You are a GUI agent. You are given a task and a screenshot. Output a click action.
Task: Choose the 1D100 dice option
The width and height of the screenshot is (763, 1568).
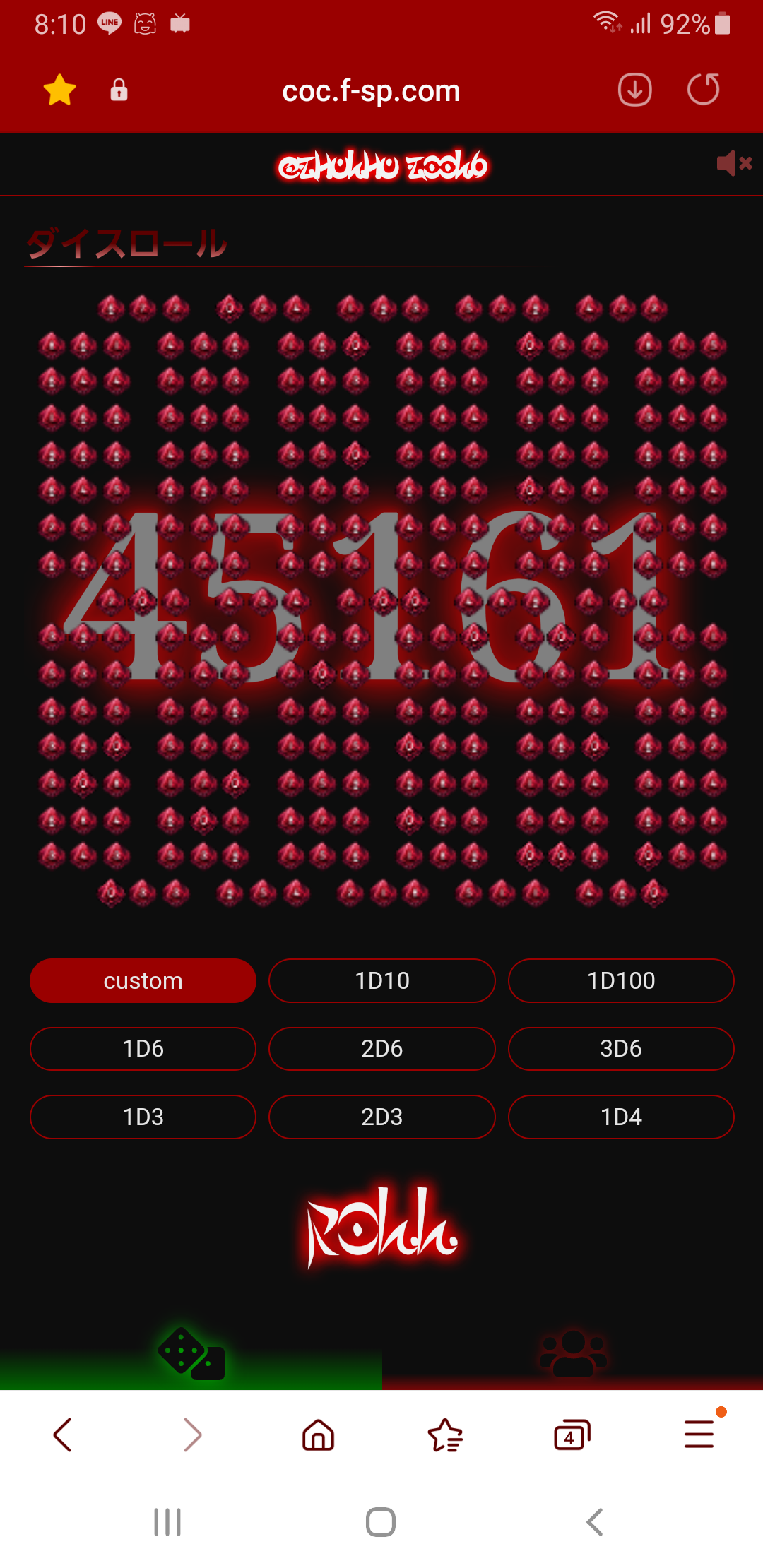pyautogui.click(x=620, y=980)
